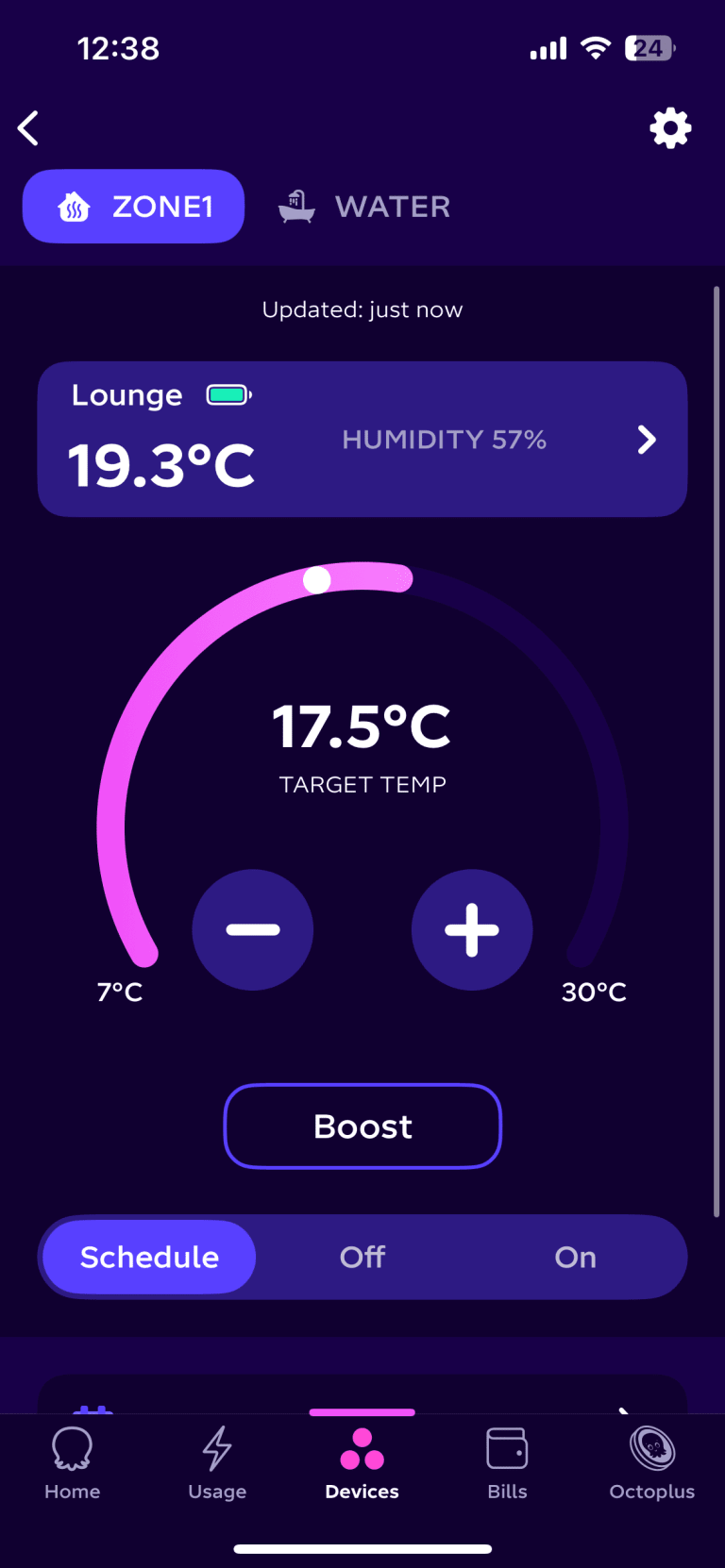Switch to the WATER tab

click(364, 207)
